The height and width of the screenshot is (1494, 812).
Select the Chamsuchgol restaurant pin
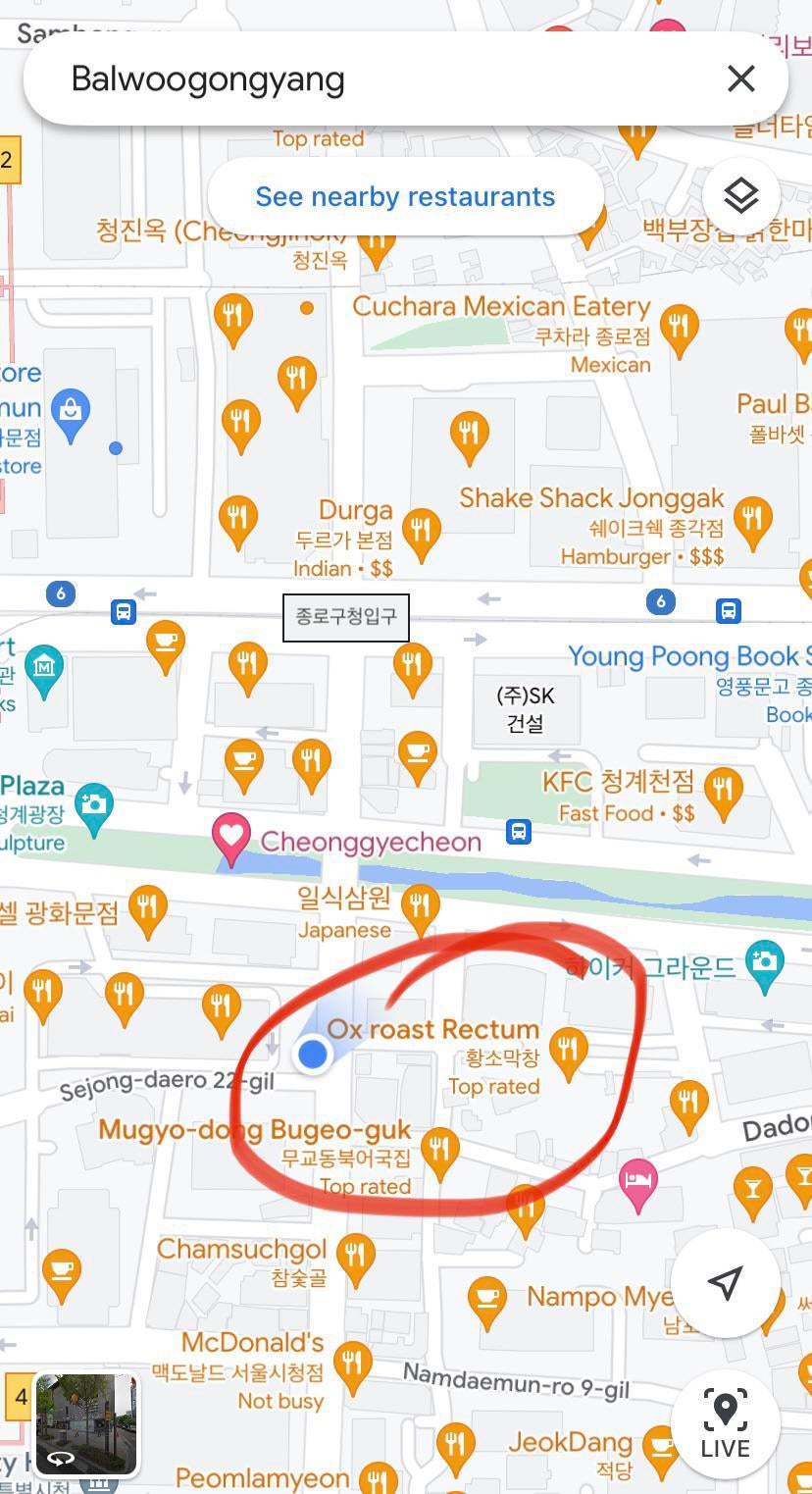(355, 1255)
